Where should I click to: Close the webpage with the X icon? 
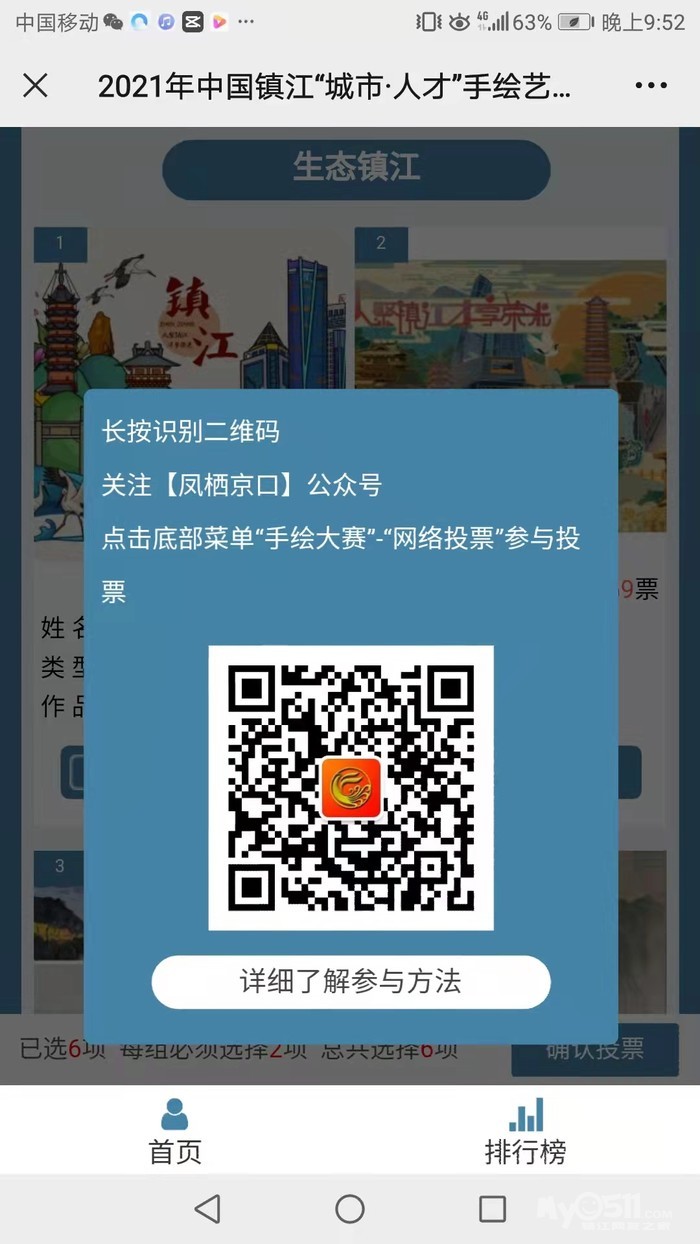pyautogui.click(x=35, y=86)
